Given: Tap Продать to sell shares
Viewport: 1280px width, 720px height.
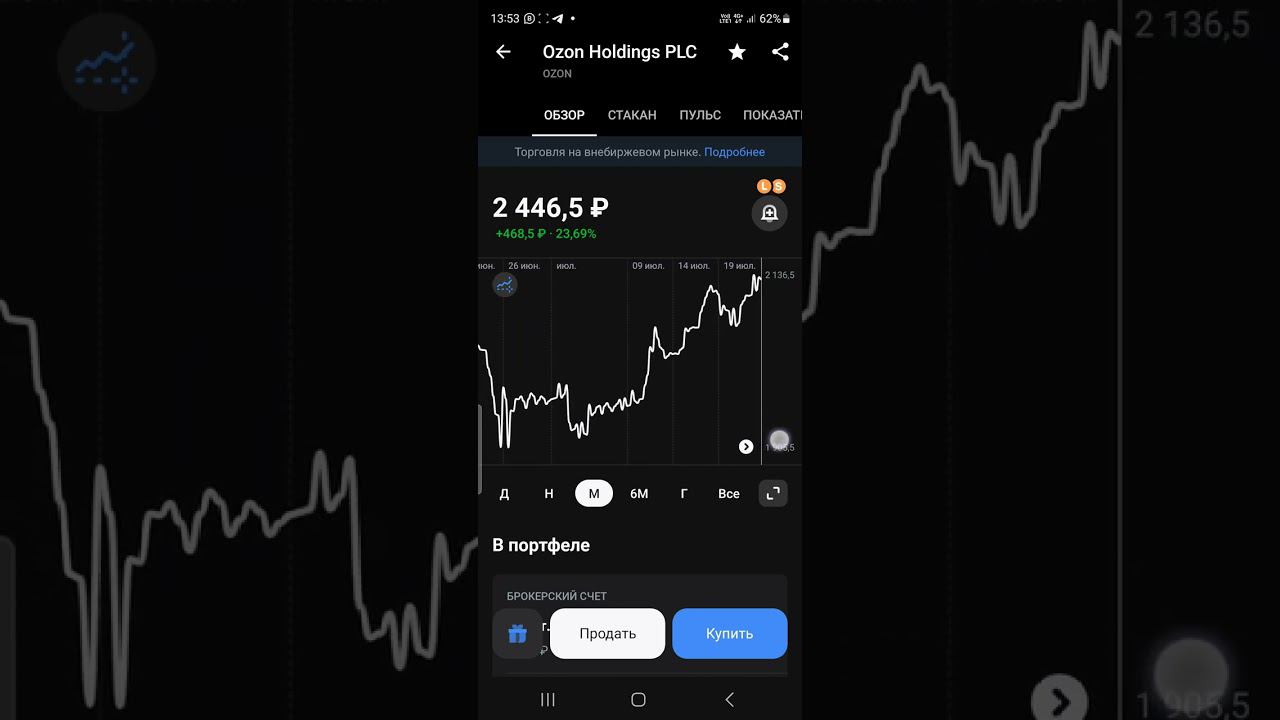Looking at the screenshot, I should click(608, 634).
